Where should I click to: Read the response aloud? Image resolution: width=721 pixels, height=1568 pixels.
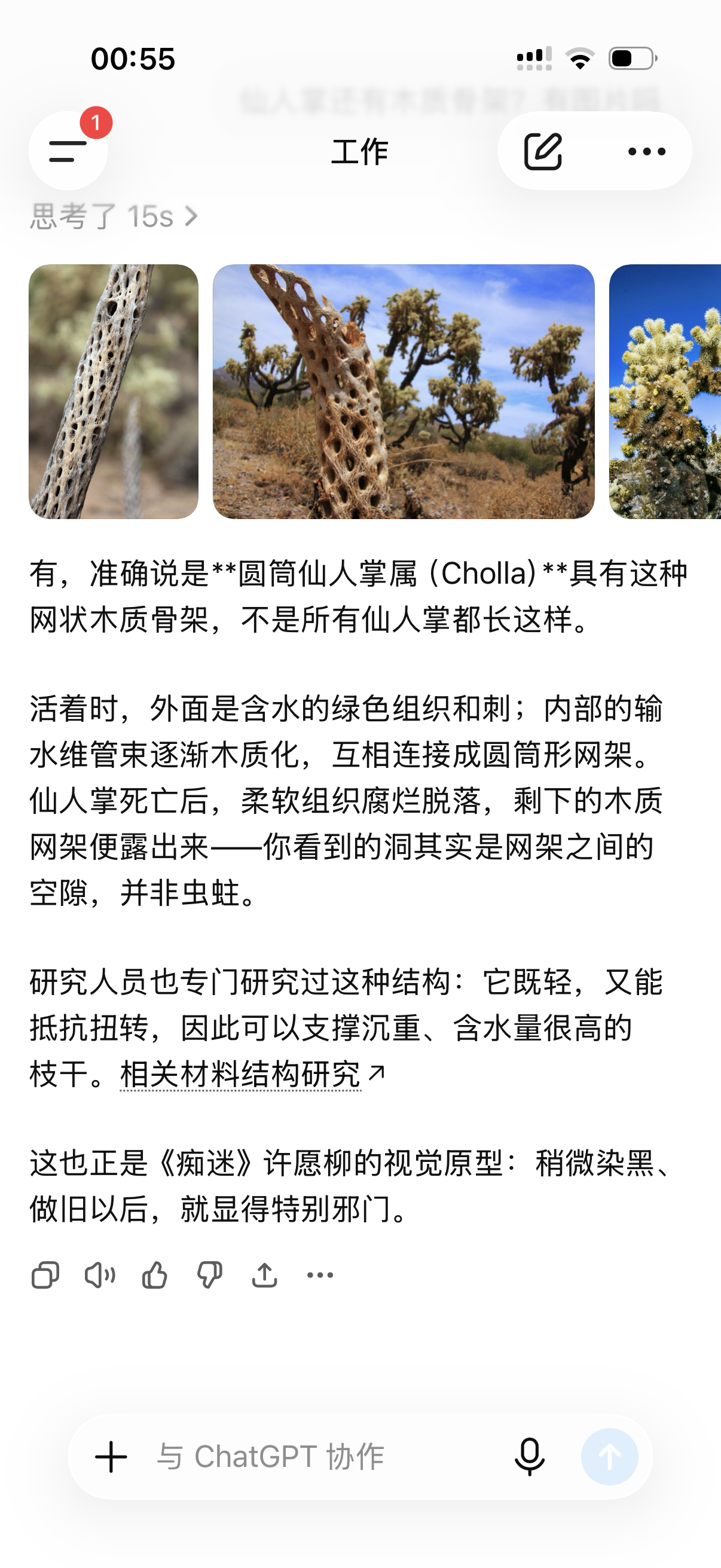(x=100, y=1274)
